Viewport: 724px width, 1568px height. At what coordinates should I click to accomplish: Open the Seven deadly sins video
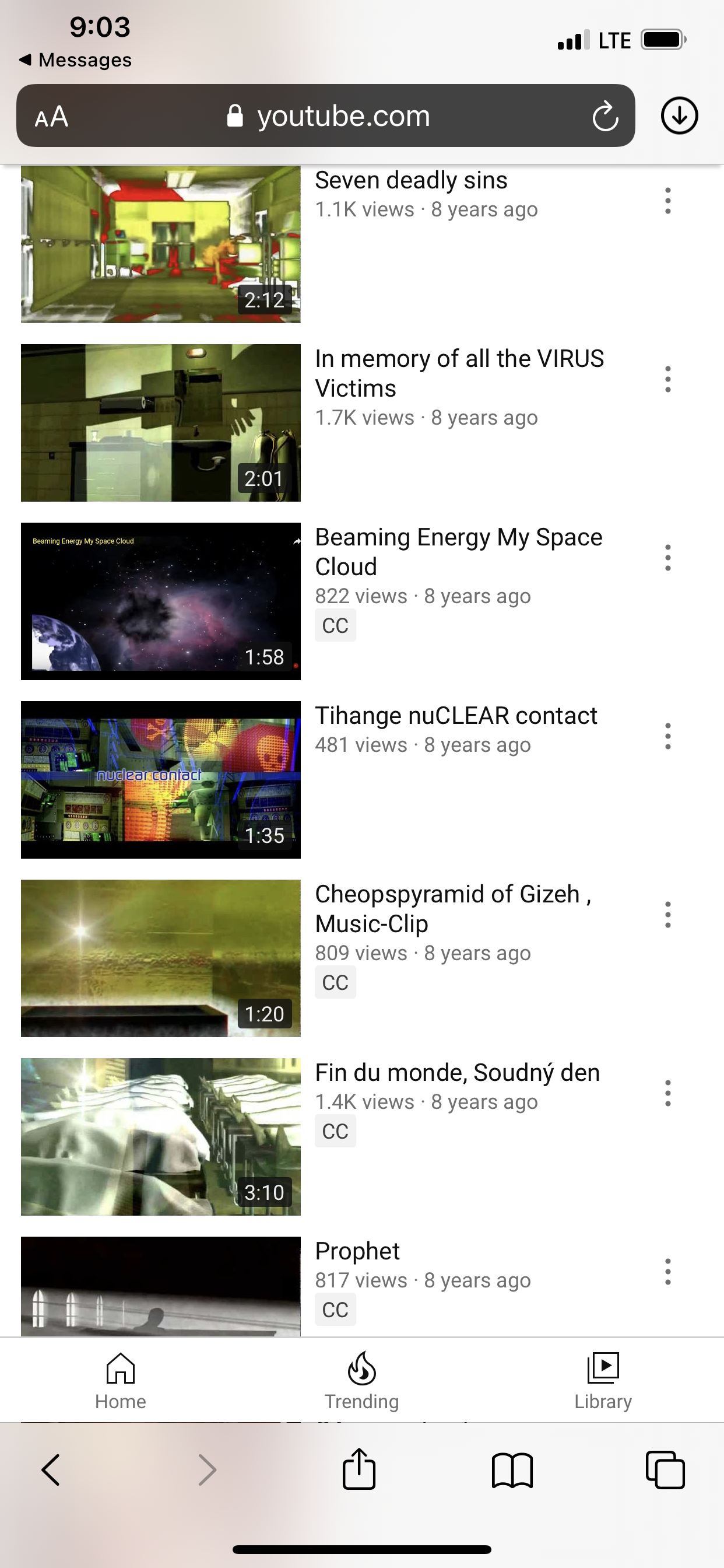pos(161,243)
